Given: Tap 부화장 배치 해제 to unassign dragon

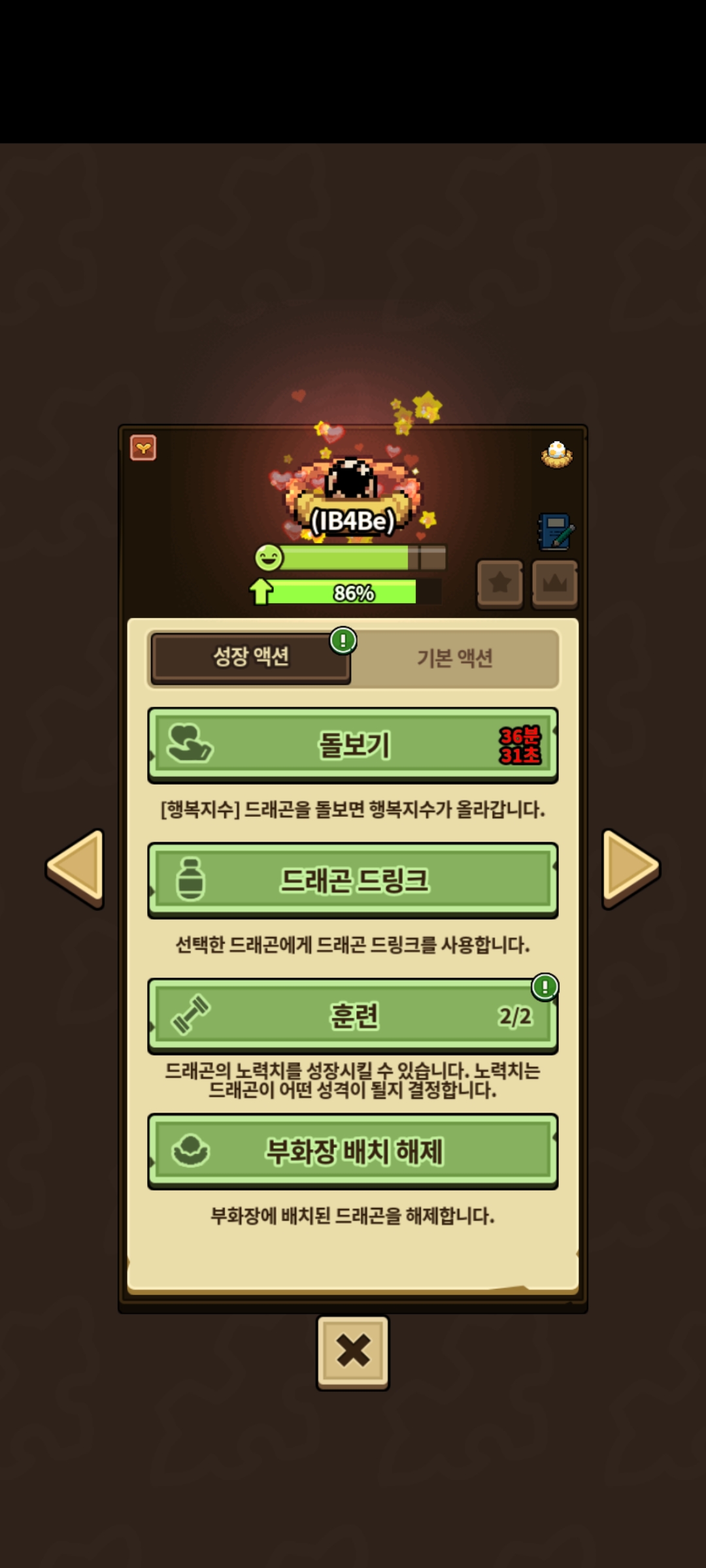Looking at the screenshot, I should point(353,1151).
